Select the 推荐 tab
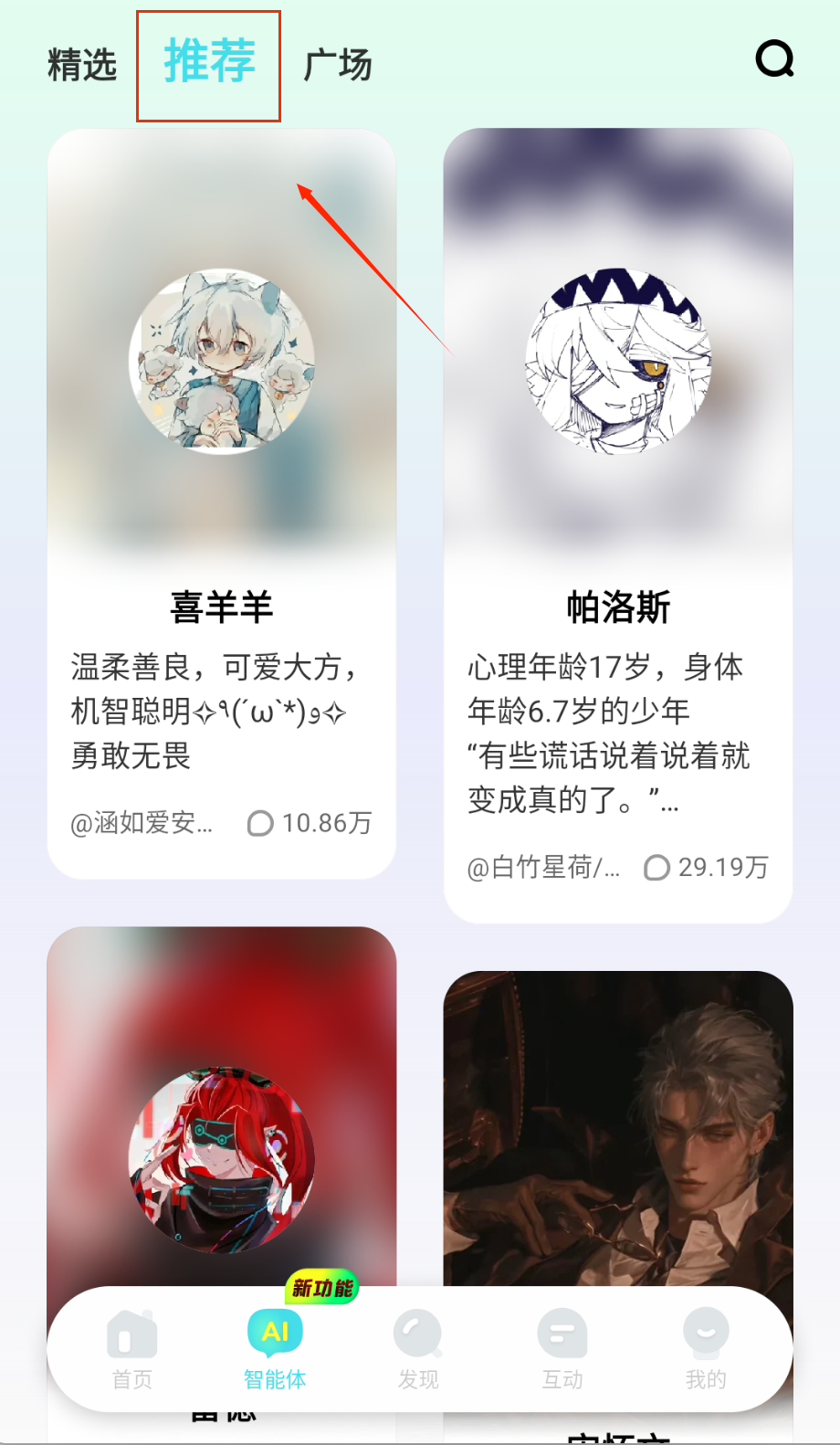Viewport: 840px width, 1445px height. click(209, 64)
